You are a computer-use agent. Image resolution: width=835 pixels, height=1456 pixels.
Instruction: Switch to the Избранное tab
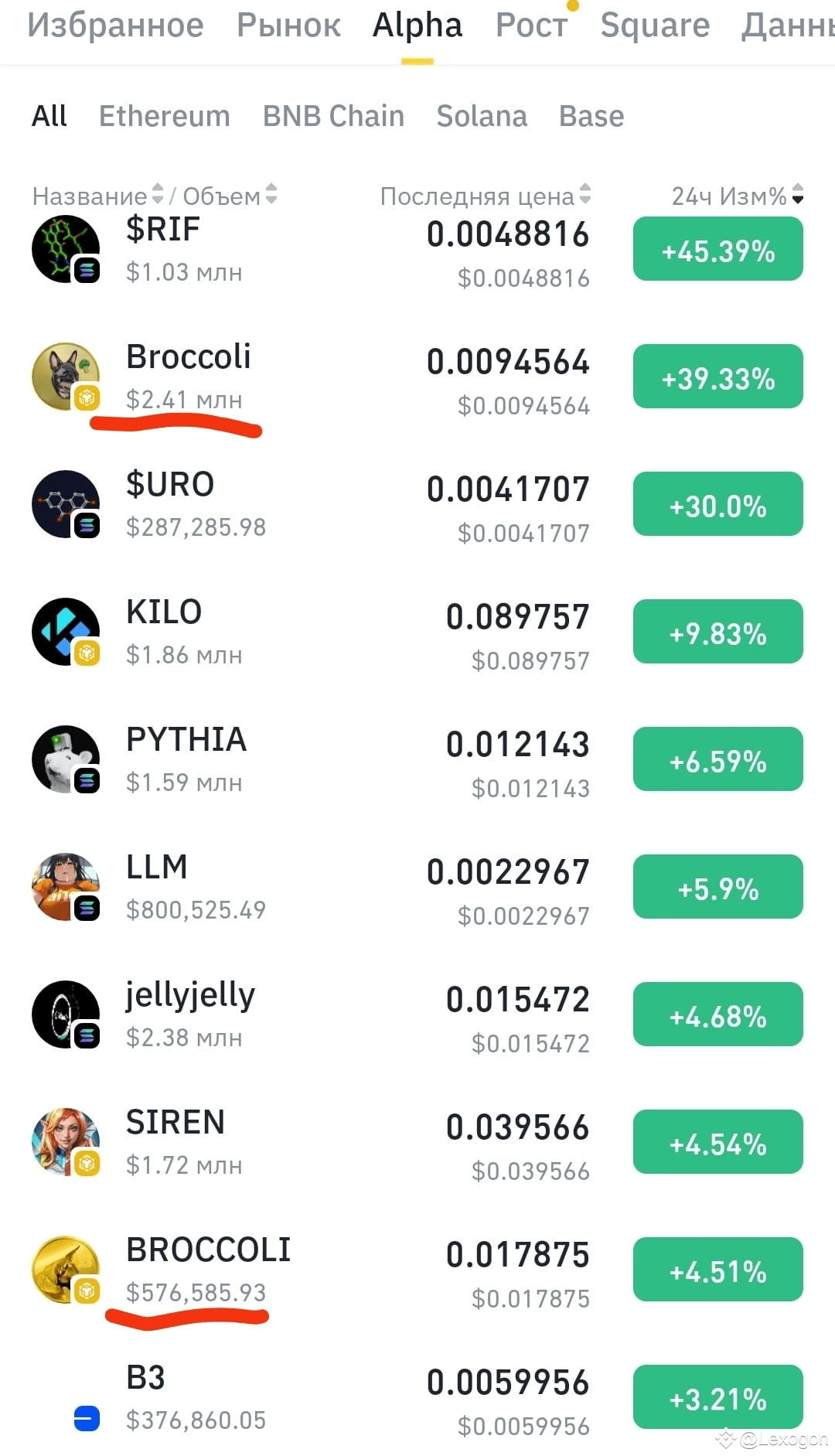click(115, 26)
